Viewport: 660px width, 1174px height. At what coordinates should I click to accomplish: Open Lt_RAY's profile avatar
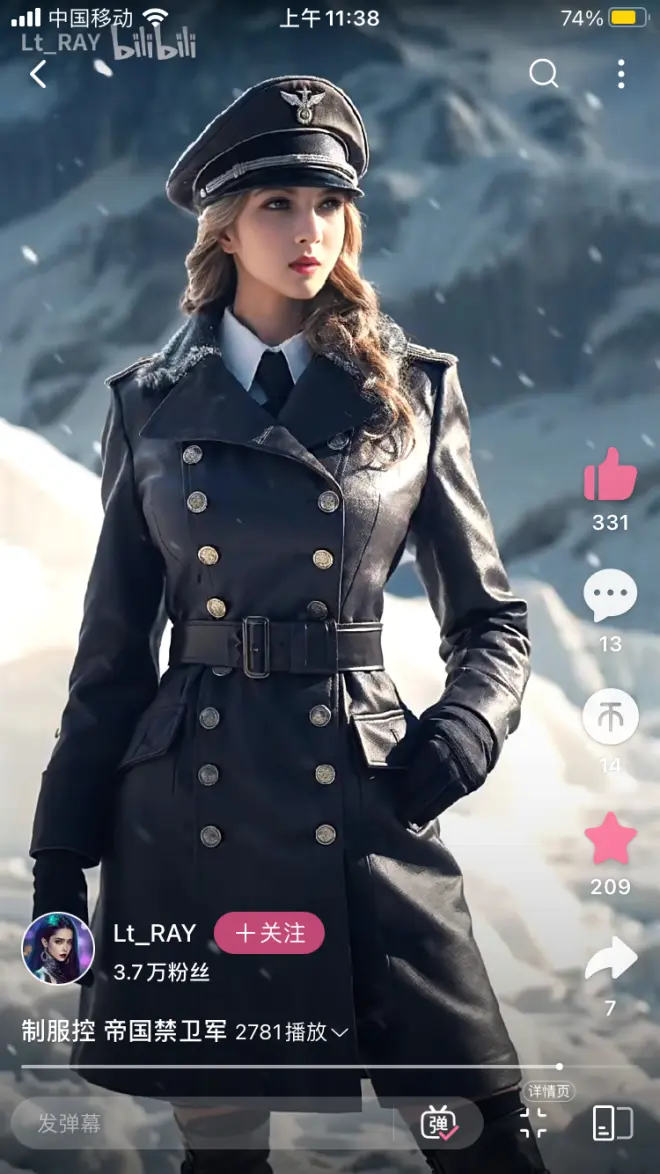pos(58,948)
